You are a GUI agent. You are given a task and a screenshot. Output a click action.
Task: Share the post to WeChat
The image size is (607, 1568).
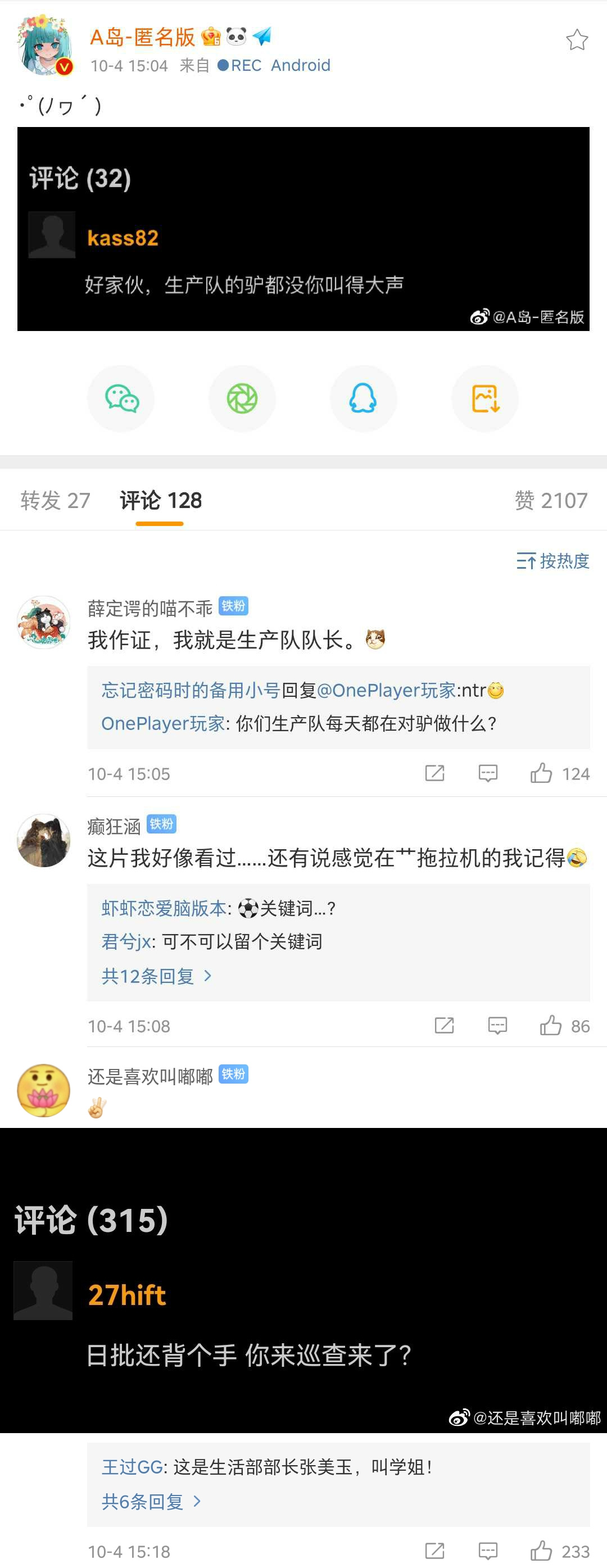tap(121, 398)
